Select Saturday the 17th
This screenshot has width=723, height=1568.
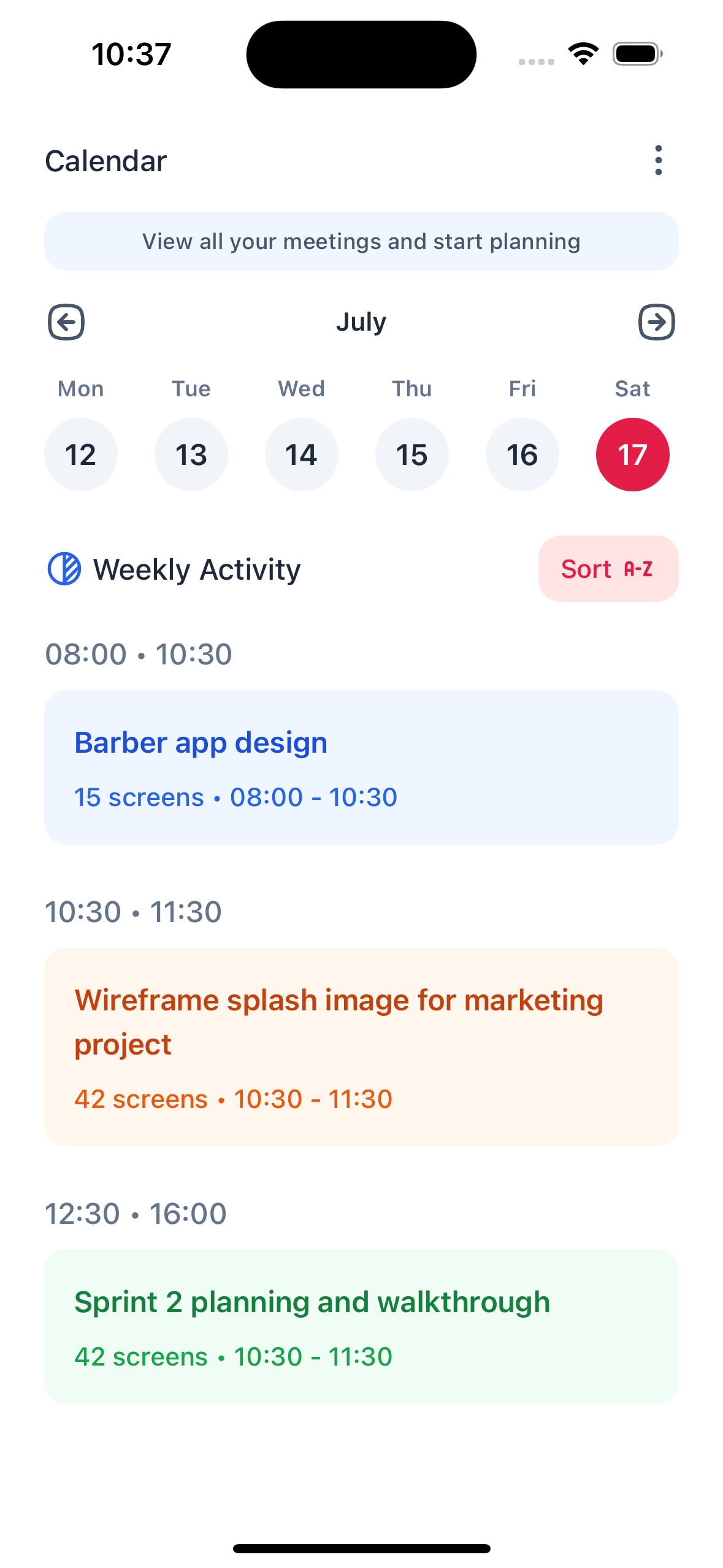pyautogui.click(x=633, y=454)
